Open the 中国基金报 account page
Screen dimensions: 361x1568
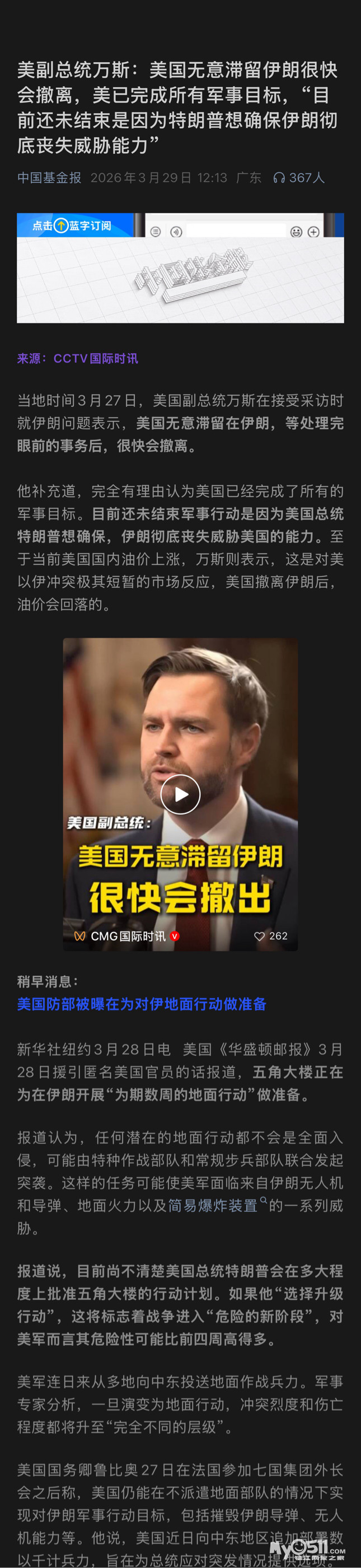pyautogui.click(x=49, y=178)
